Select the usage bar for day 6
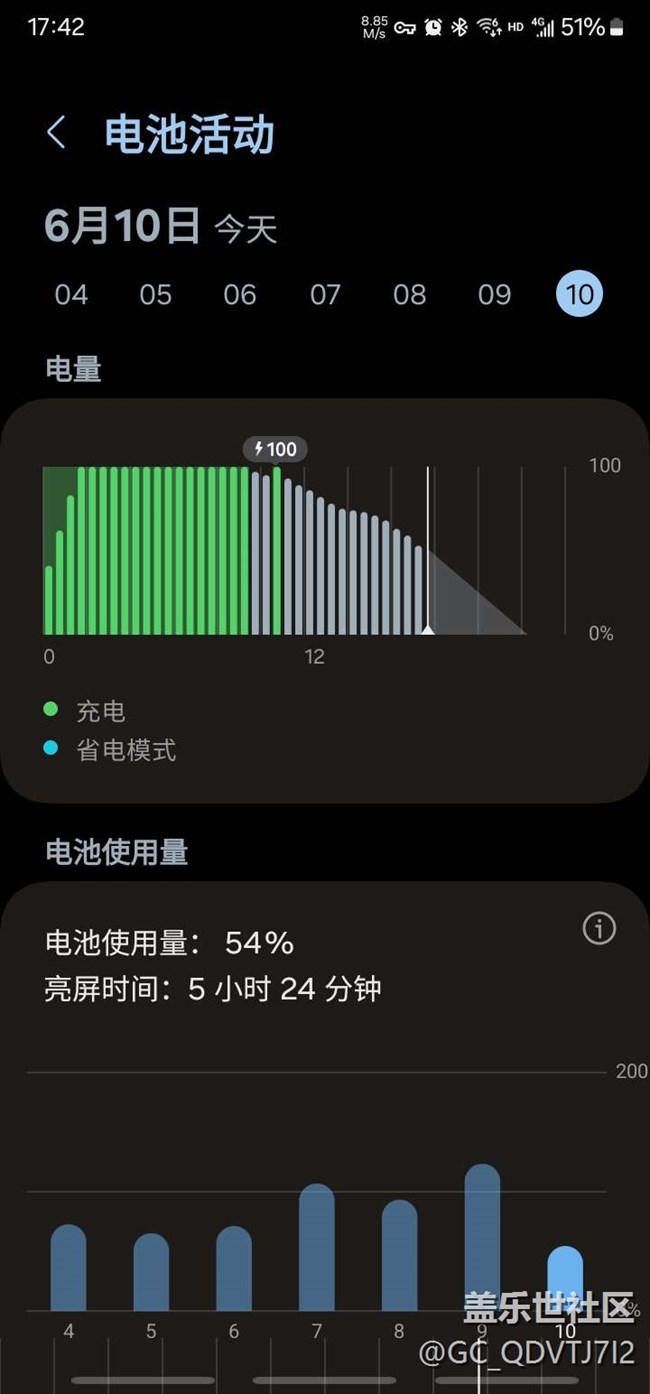 click(234, 1269)
